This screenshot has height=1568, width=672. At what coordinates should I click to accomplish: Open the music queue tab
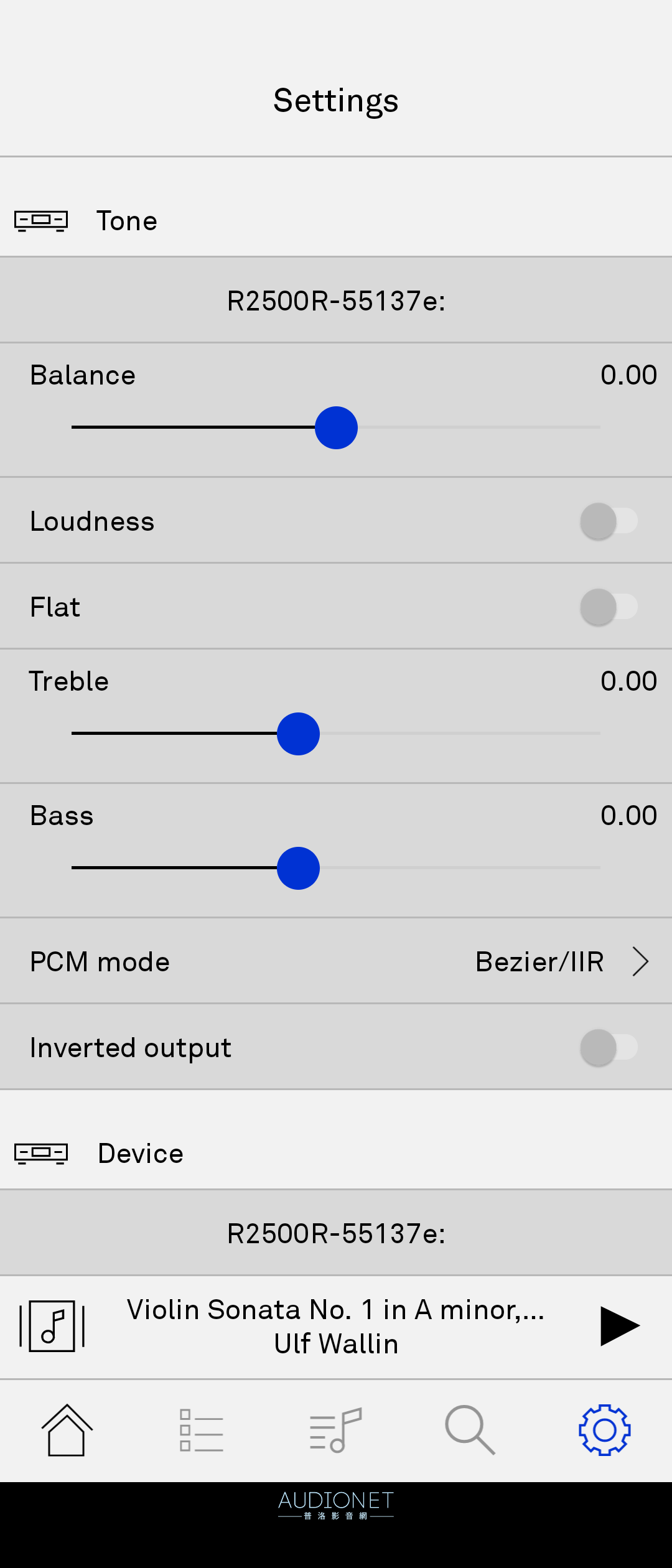pyautogui.click(x=335, y=1430)
